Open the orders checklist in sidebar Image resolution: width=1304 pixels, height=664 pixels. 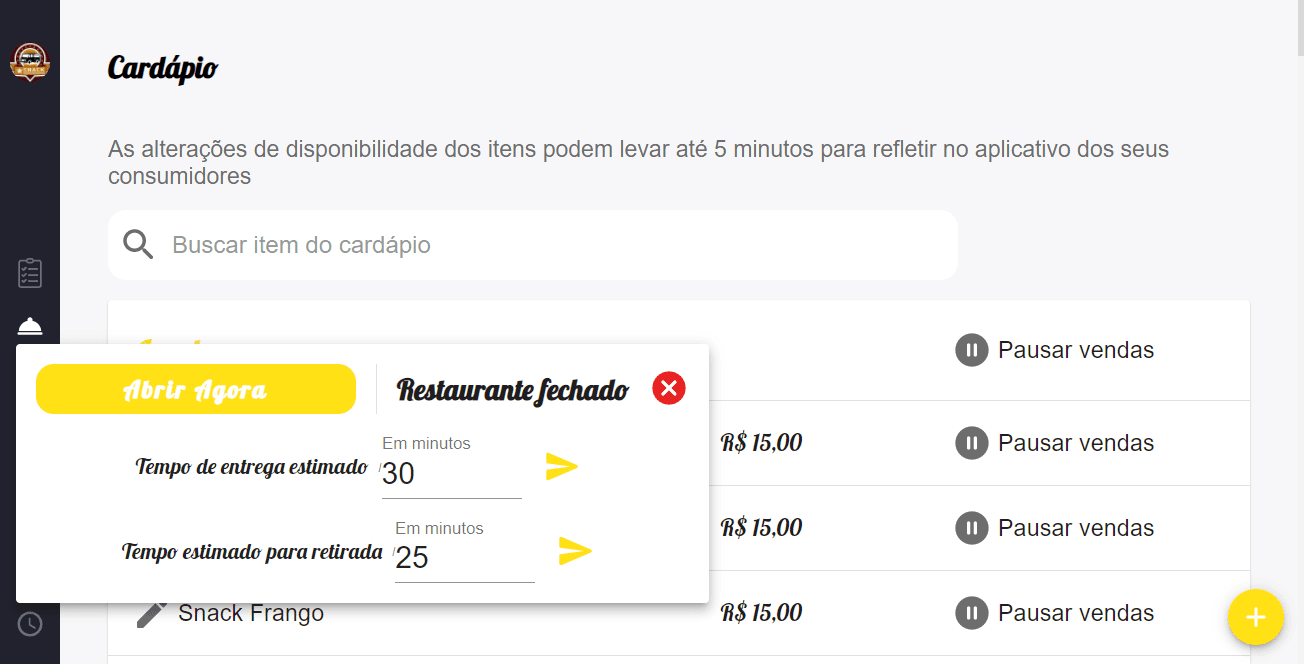click(x=30, y=273)
